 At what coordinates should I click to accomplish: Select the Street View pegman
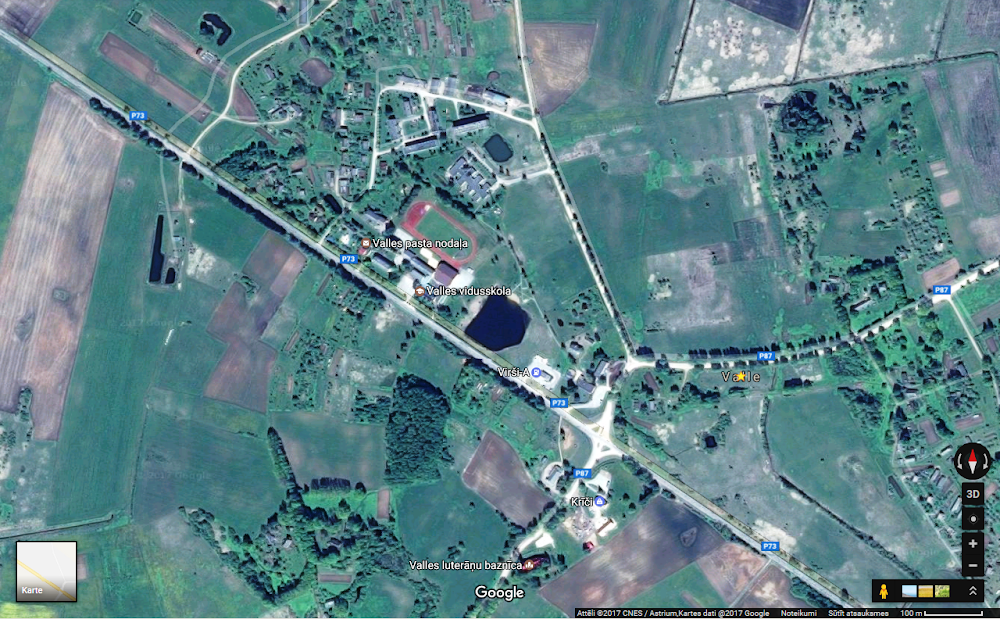886,591
